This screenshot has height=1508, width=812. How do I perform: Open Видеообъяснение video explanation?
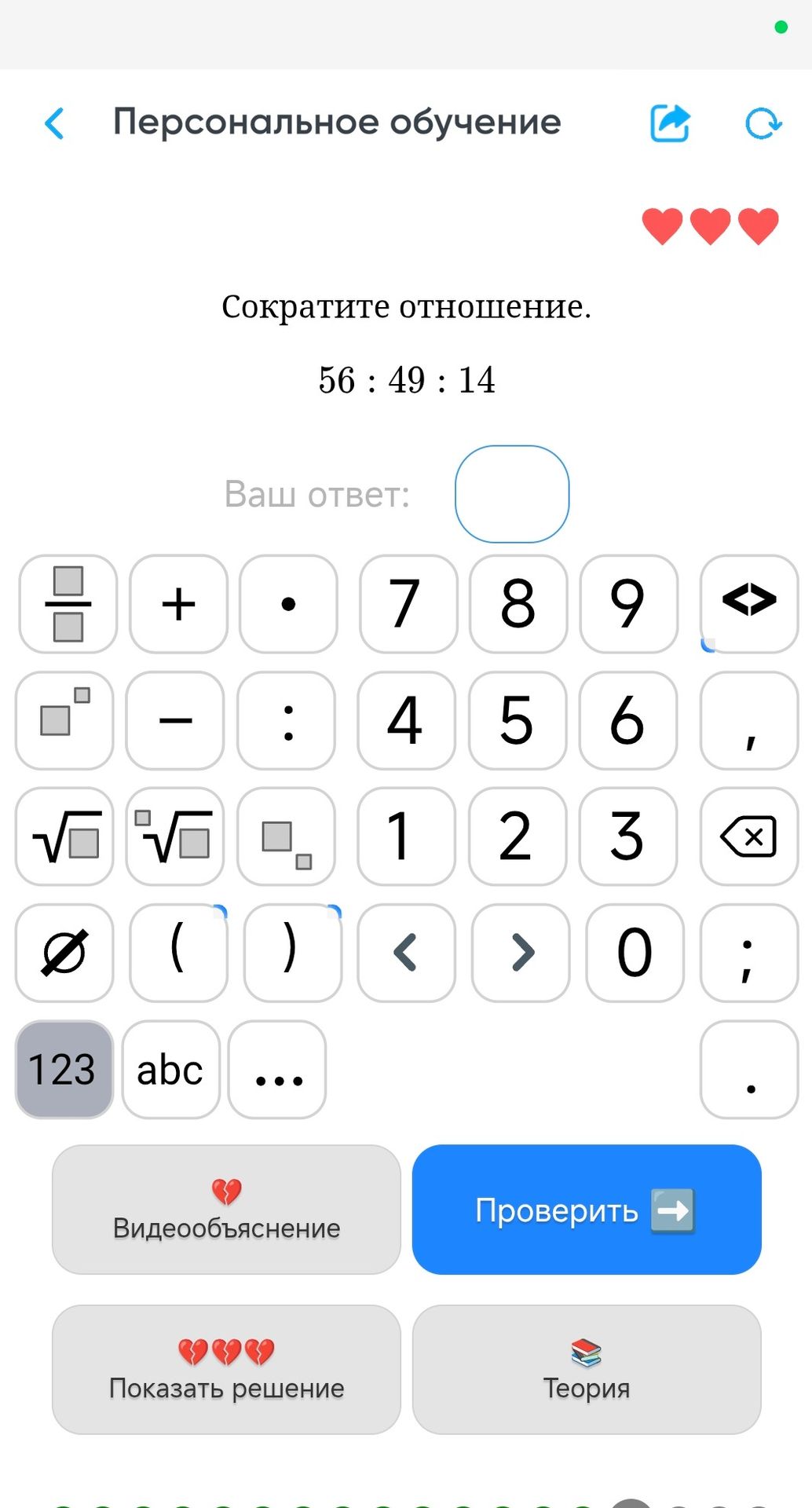click(226, 1210)
